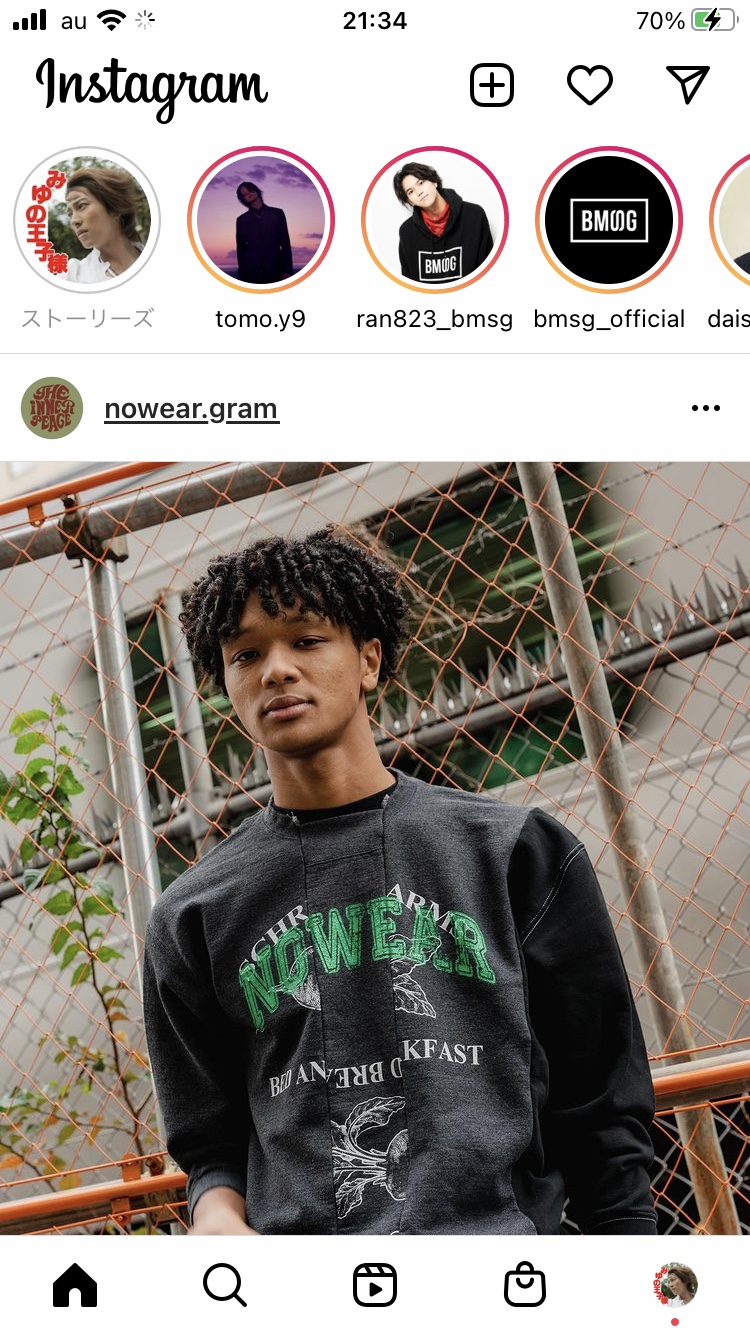Open more options on nowear.gram's post

(x=706, y=408)
